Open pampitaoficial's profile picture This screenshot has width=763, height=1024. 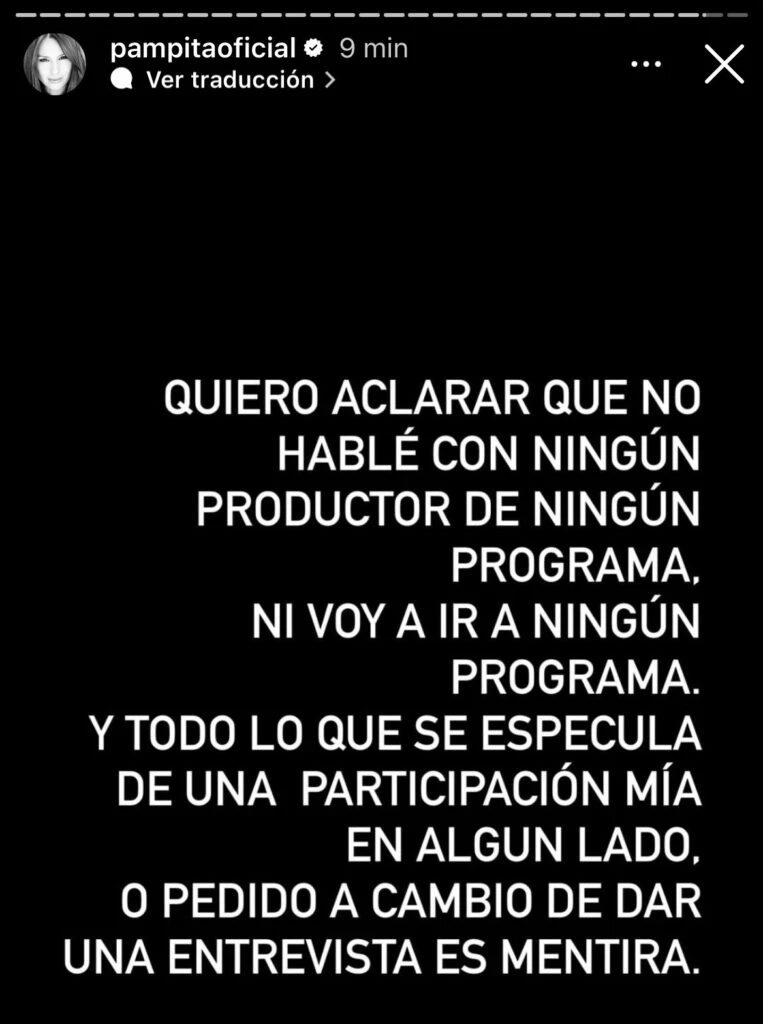pyautogui.click(x=55, y=64)
